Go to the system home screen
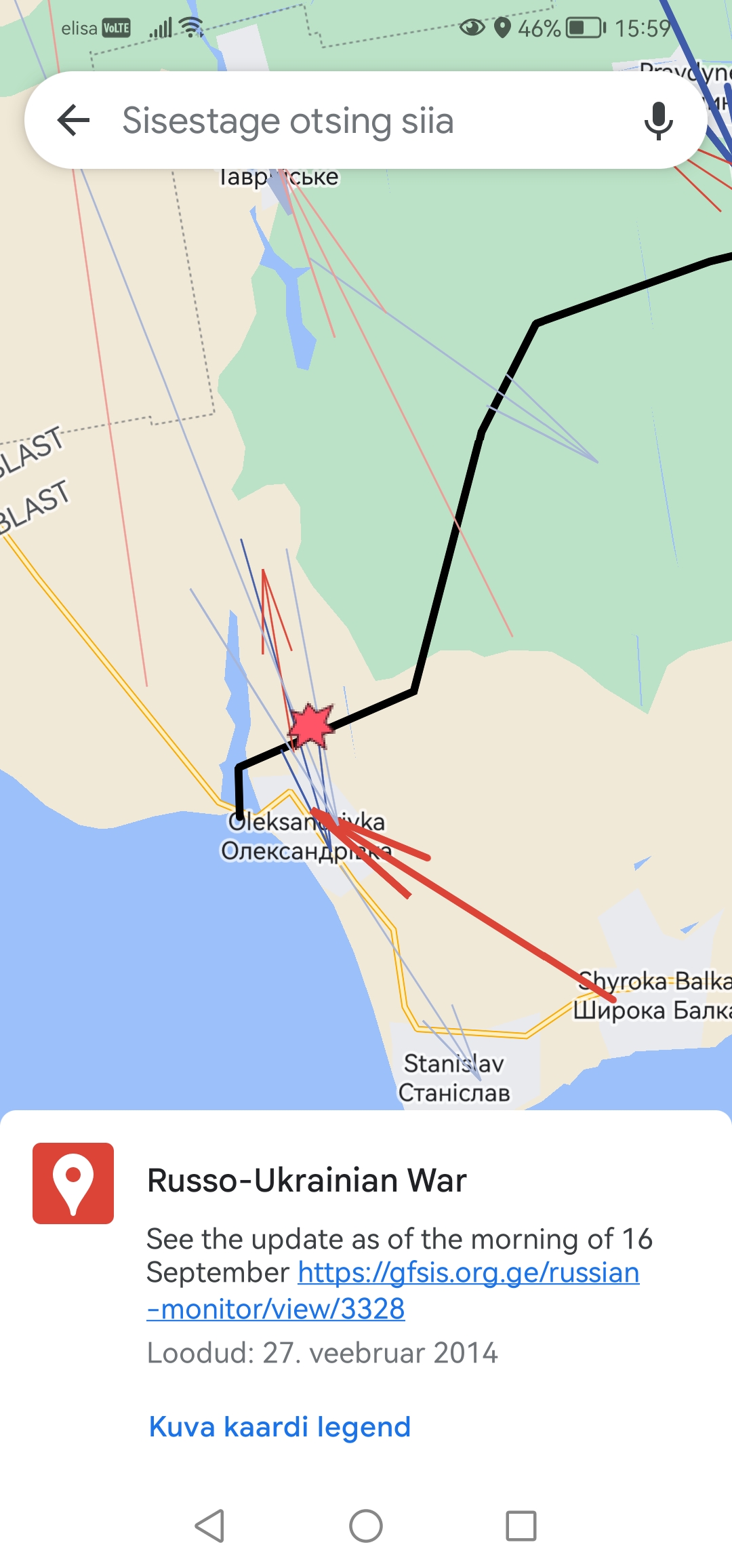The image size is (732, 1568). pos(366,1526)
